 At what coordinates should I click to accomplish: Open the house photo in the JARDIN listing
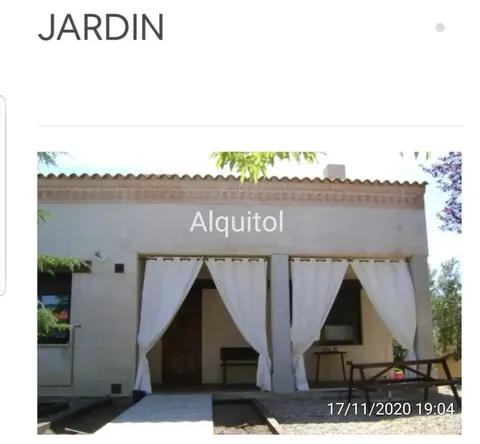click(x=249, y=293)
